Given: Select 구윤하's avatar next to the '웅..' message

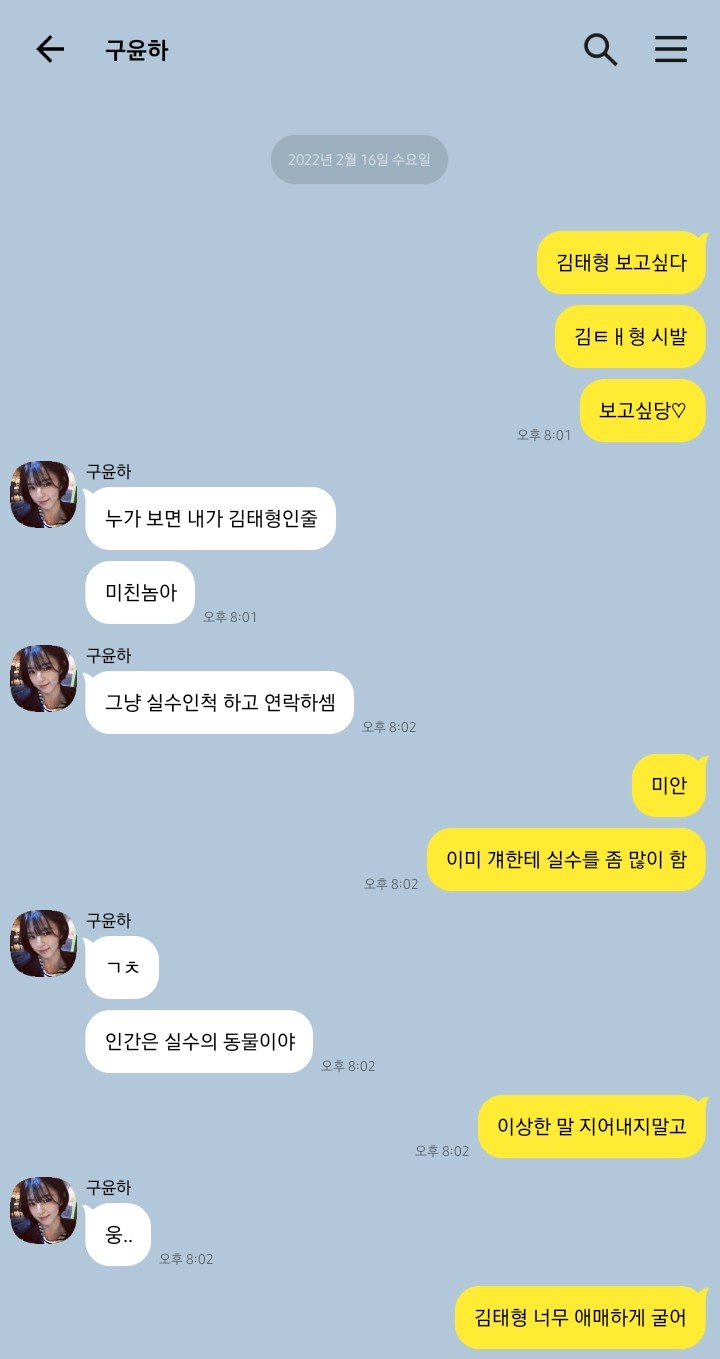Looking at the screenshot, I should pyautogui.click(x=43, y=1211).
